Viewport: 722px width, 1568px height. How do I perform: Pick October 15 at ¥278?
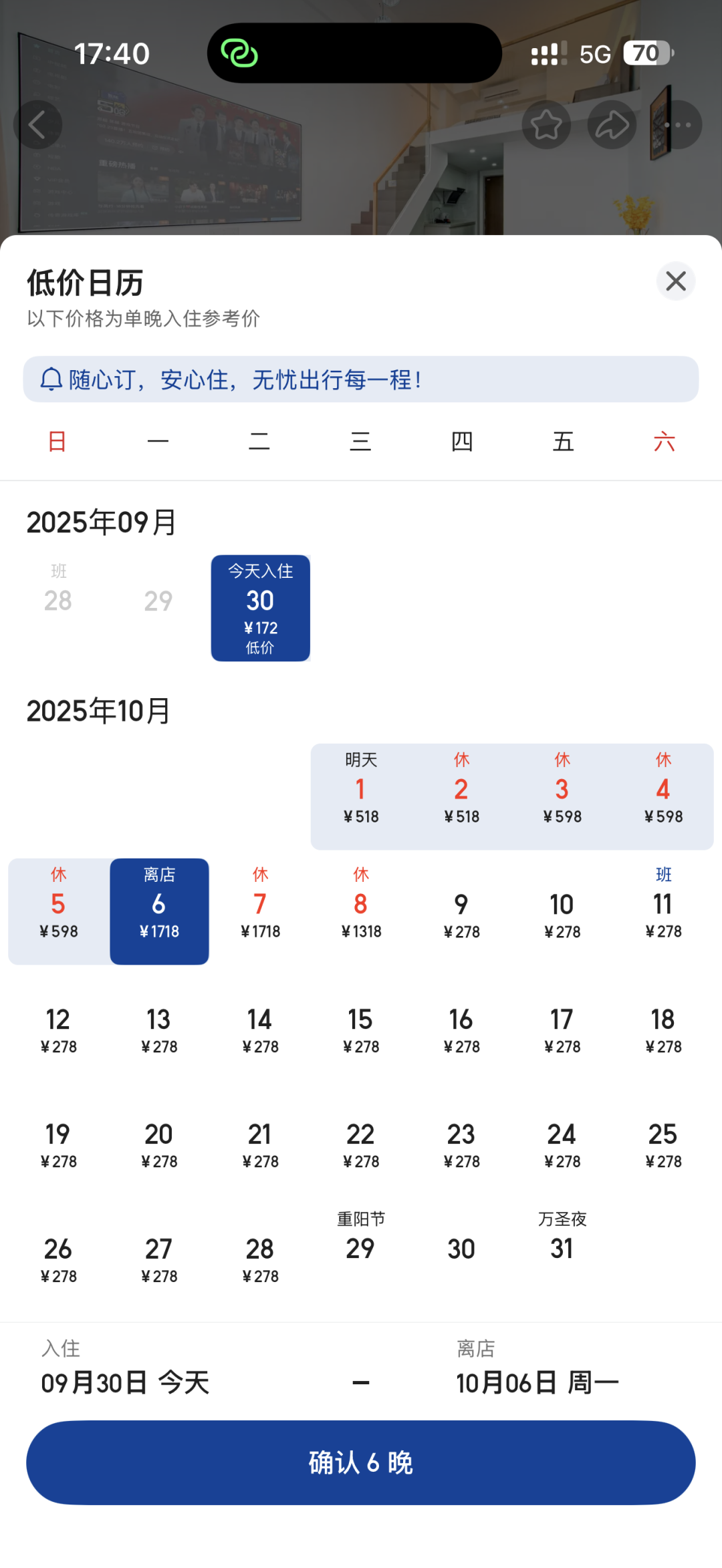tap(361, 1029)
